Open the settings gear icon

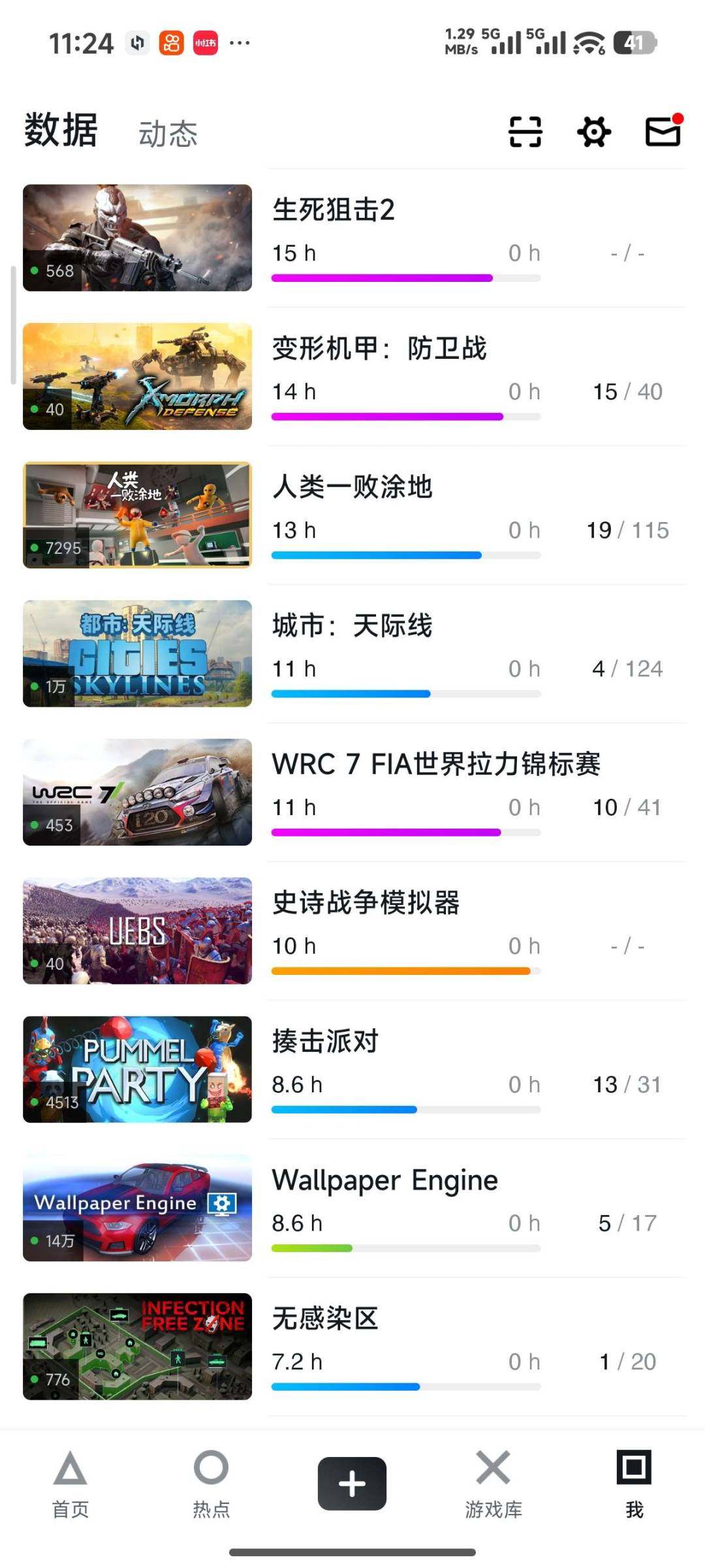click(594, 132)
